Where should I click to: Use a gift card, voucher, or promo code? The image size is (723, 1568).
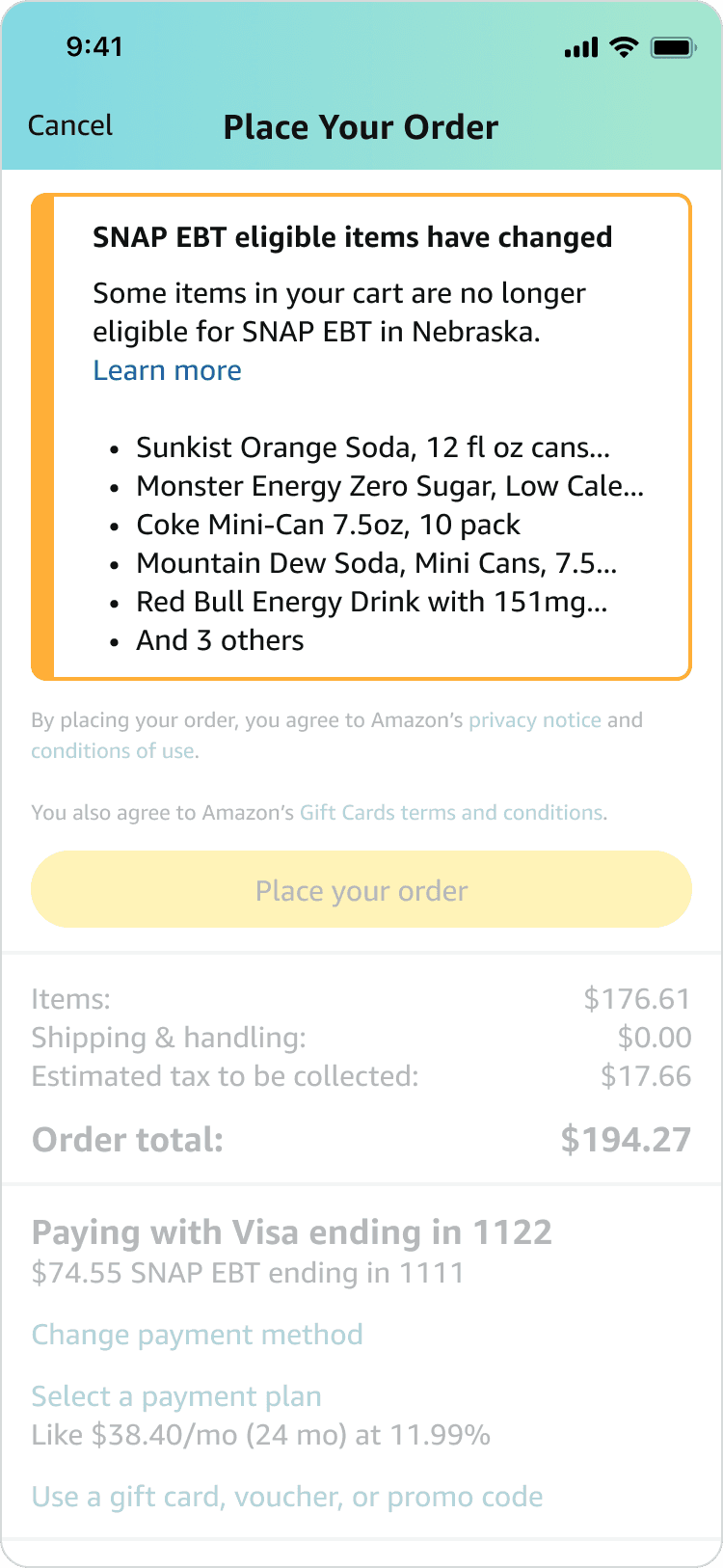pos(287,1497)
